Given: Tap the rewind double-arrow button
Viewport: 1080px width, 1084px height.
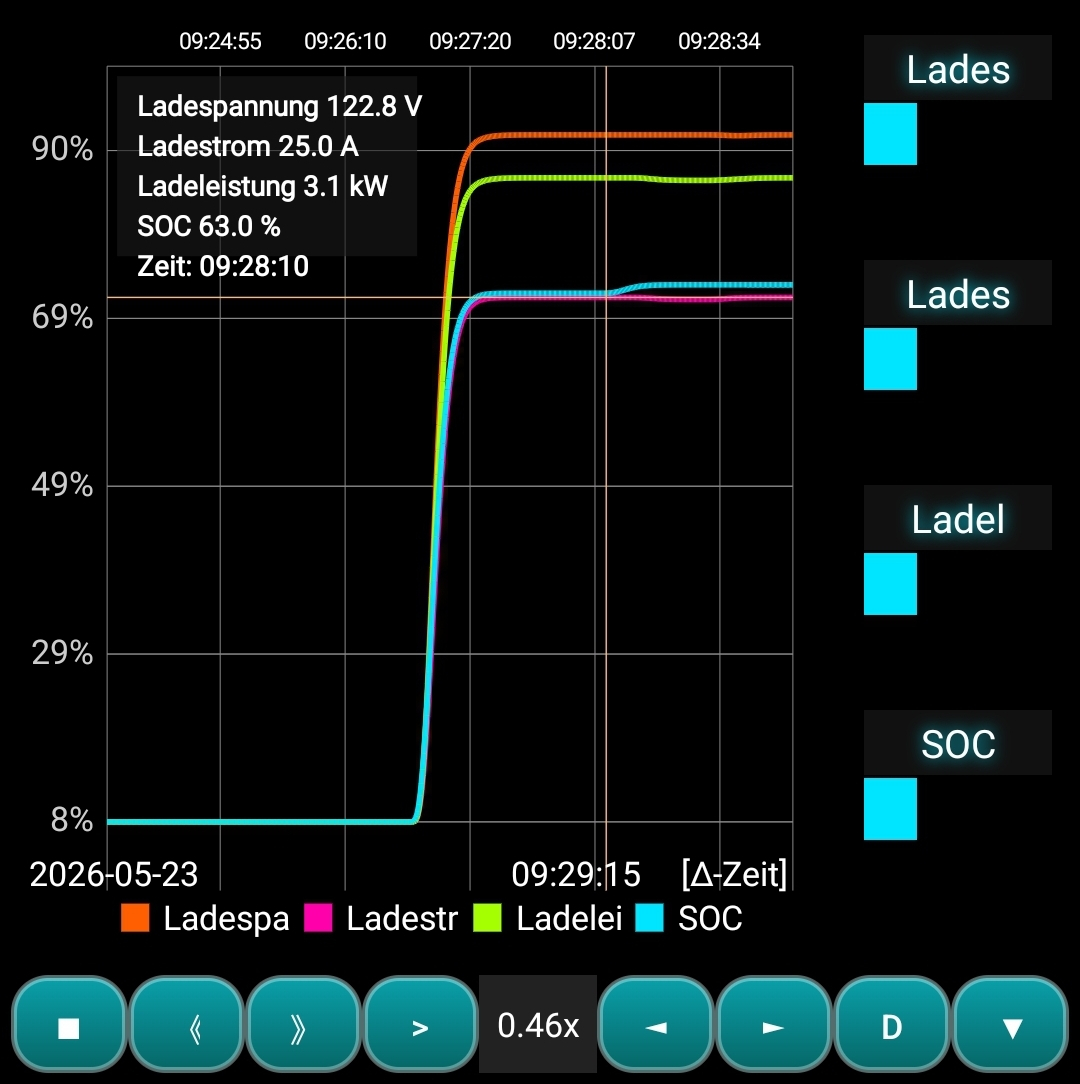Looking at the screenshot, I should point(186,1025).
